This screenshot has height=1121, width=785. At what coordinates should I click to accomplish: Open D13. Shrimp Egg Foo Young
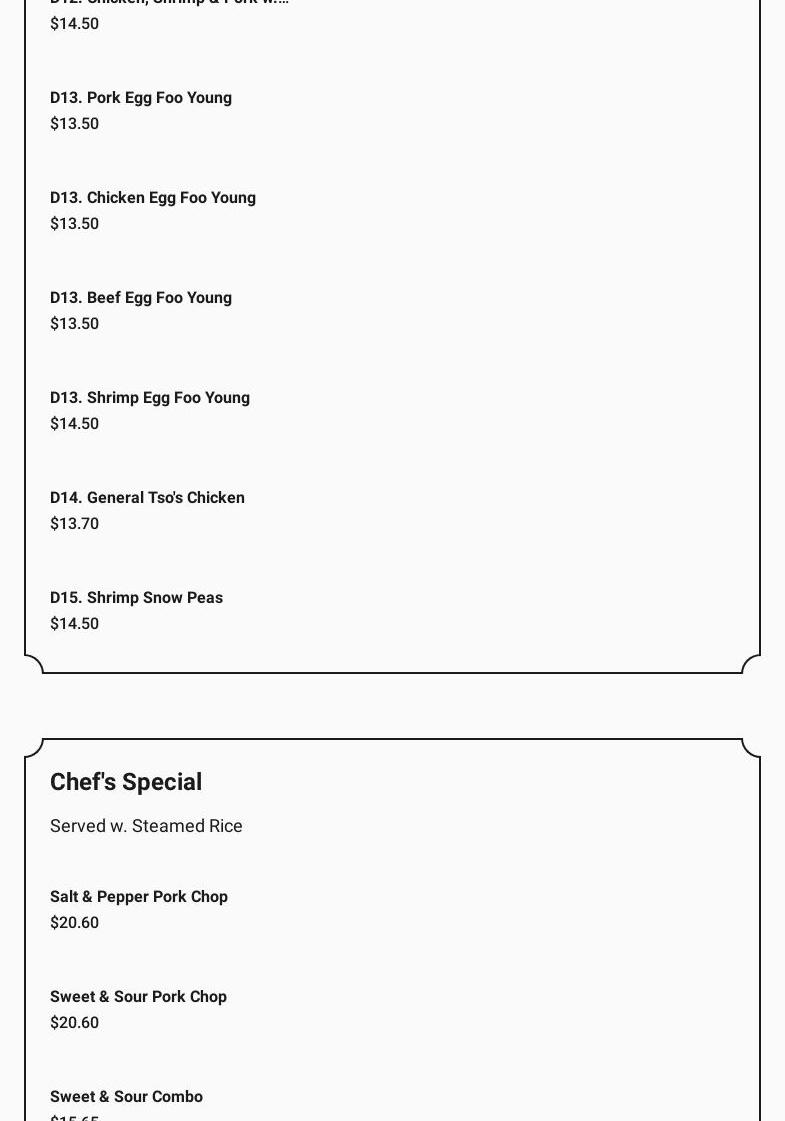(x=150, y=398)
